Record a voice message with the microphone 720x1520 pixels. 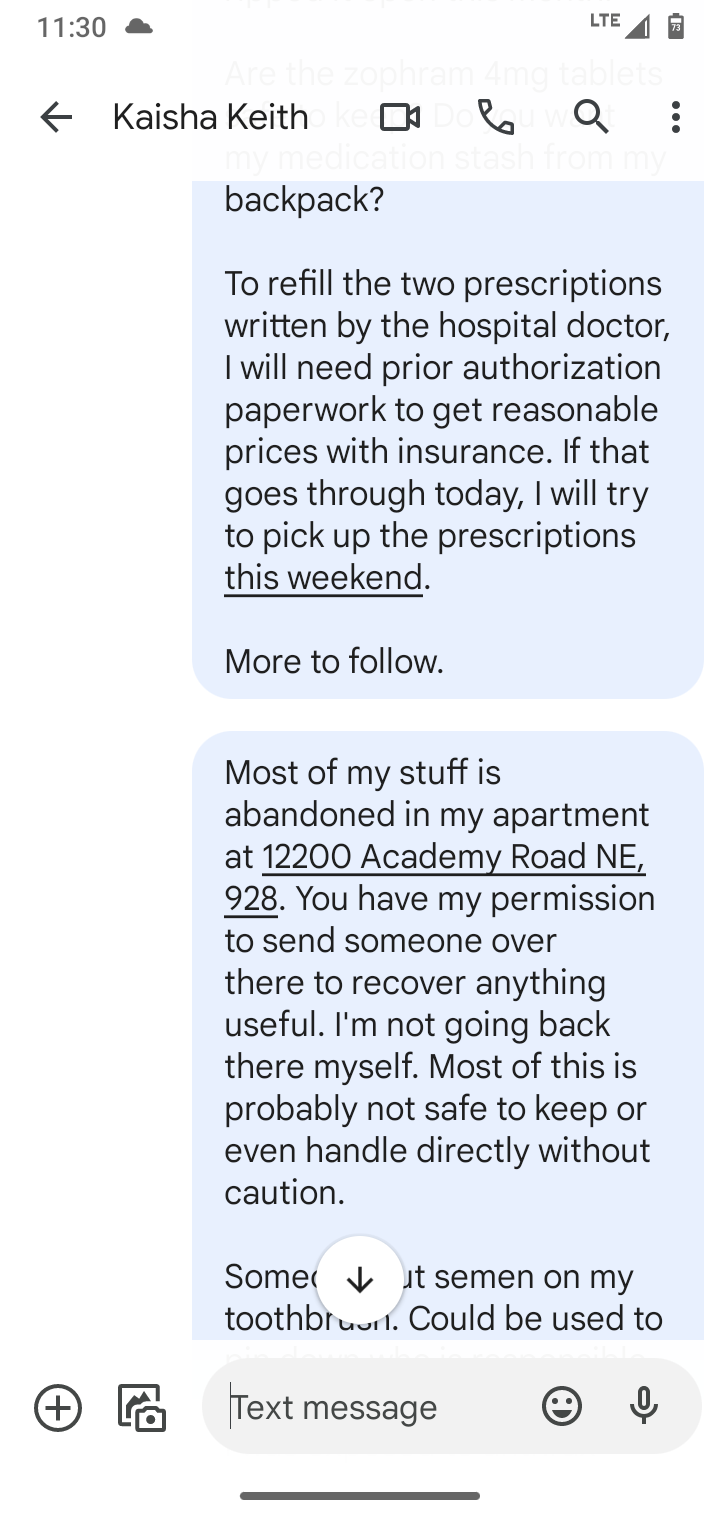pos(644,1407)
